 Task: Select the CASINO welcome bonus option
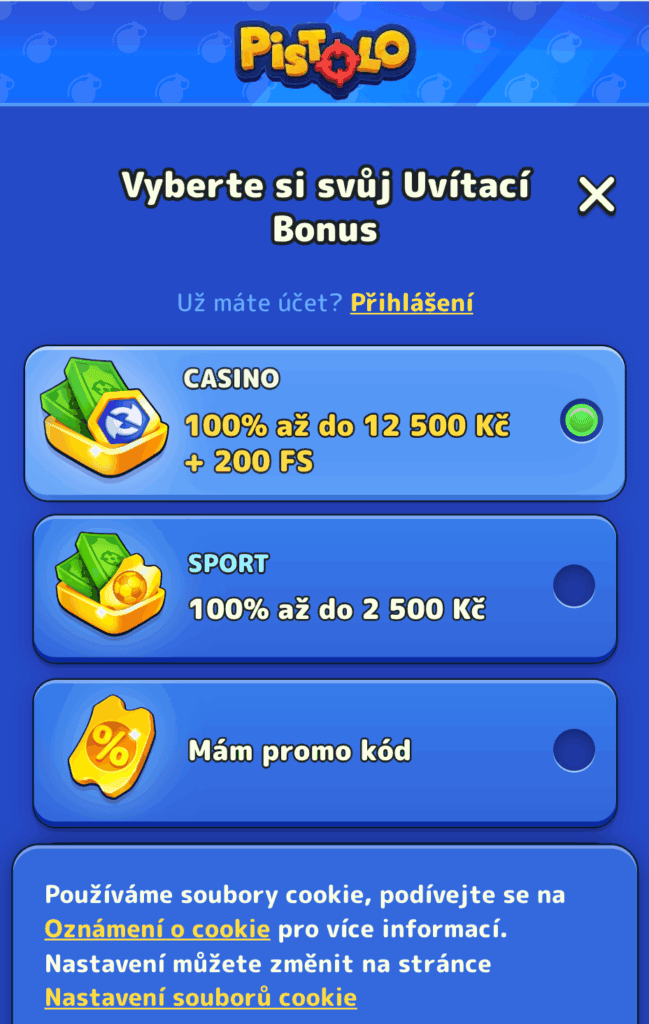pos(581,421)
